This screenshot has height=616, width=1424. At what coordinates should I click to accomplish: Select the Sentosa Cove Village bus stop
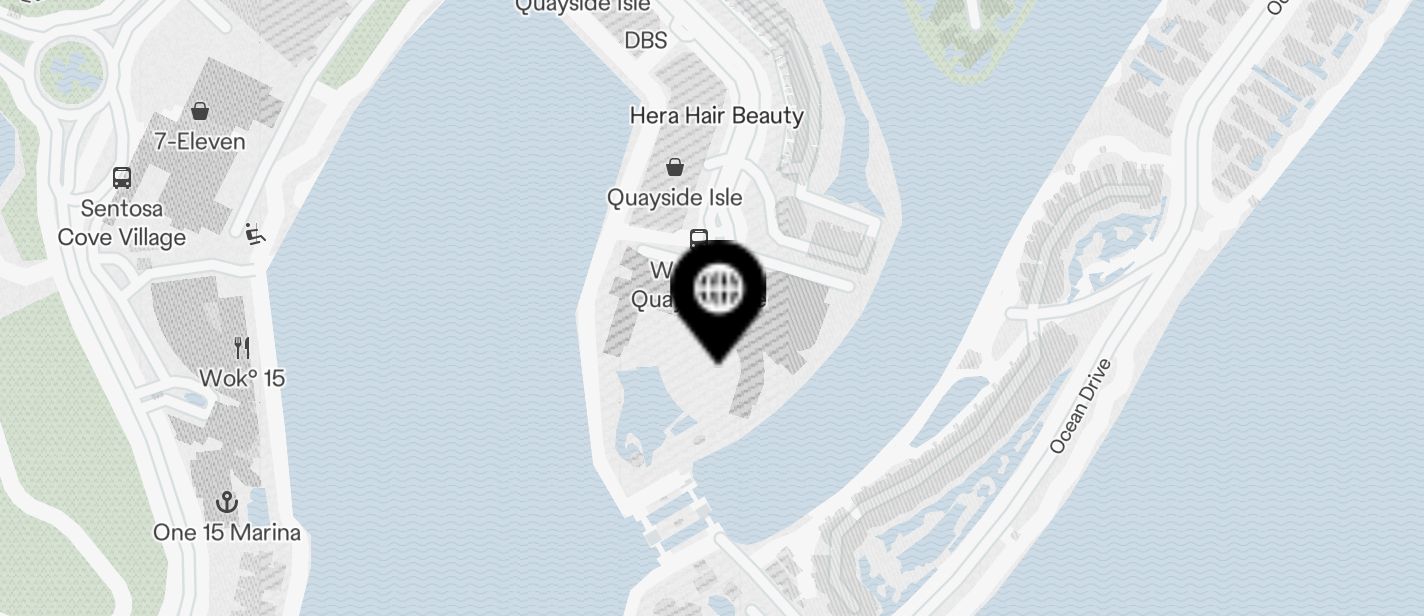(x=122, y=178)
